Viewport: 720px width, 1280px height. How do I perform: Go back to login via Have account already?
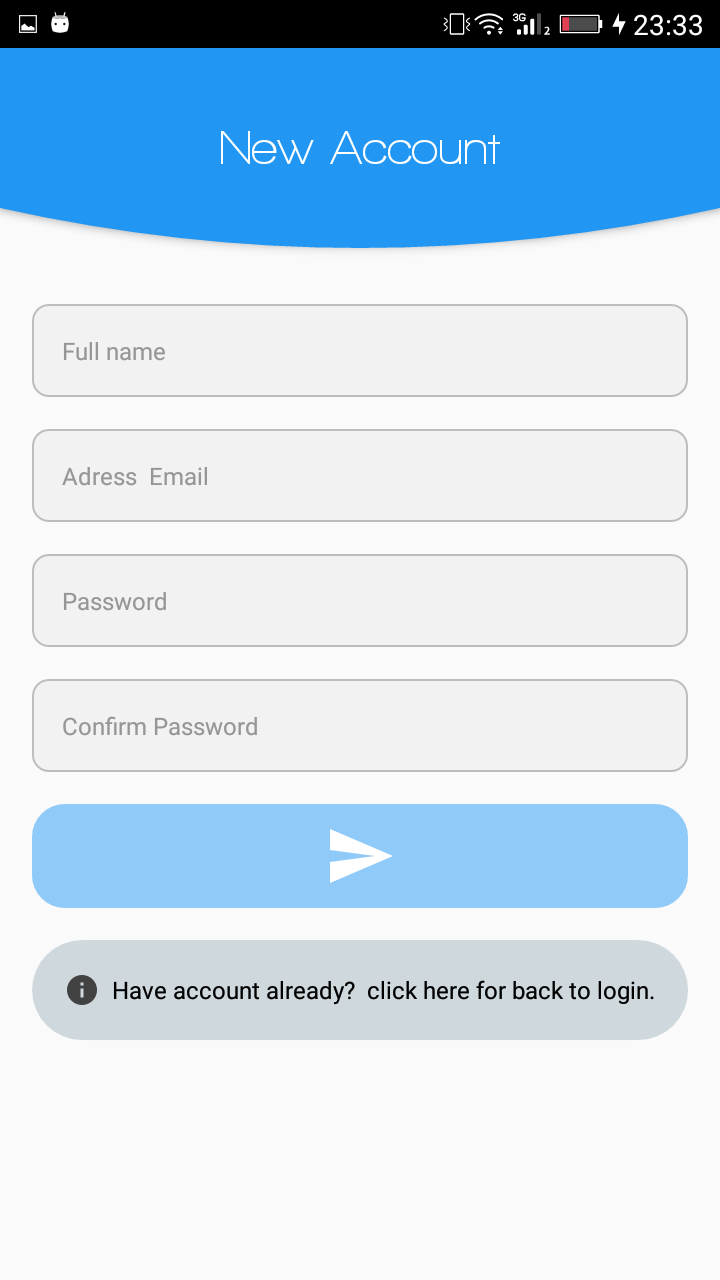pyautogui.click(x=360, y=990)
